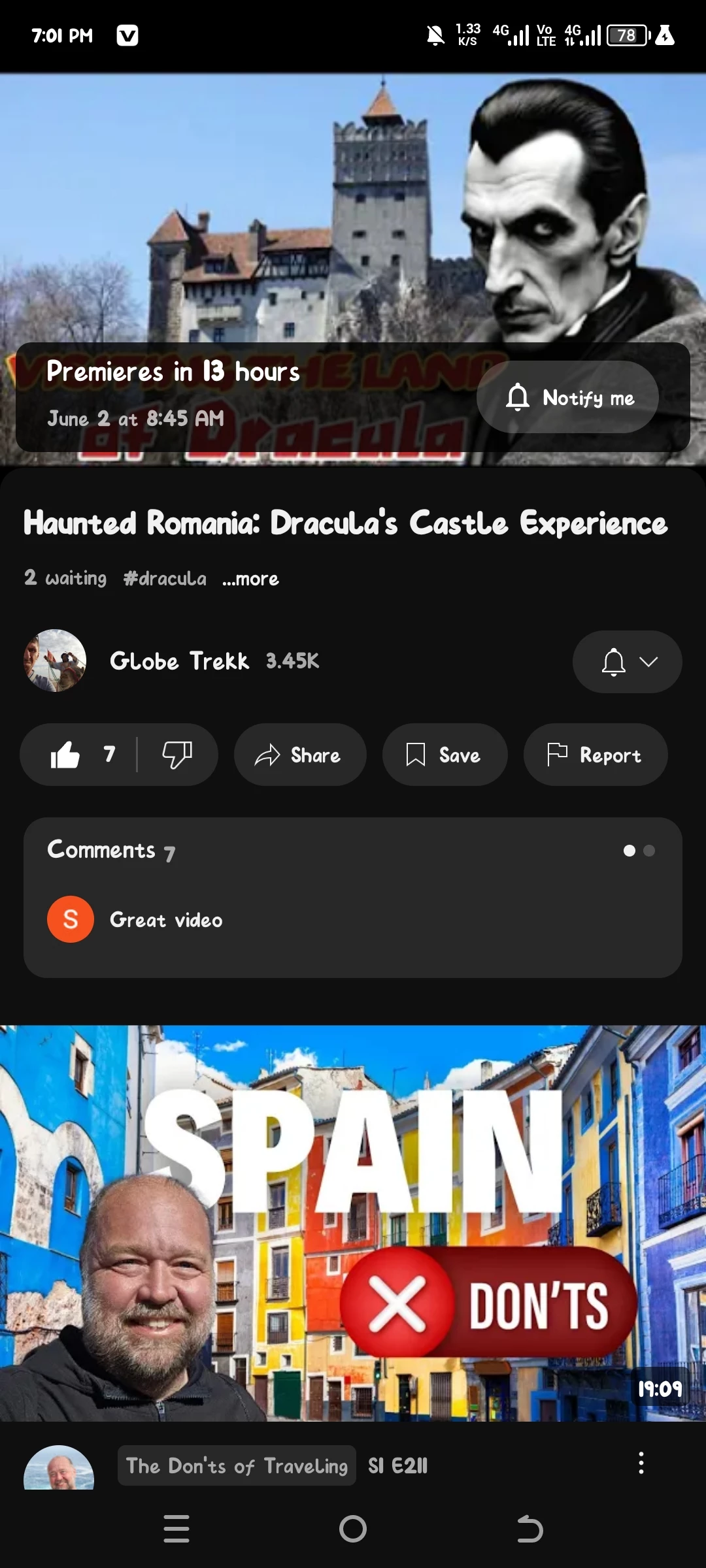This screenshot has width=706, height=1568.
Task: Dislike this video
Action: point(177,755)
